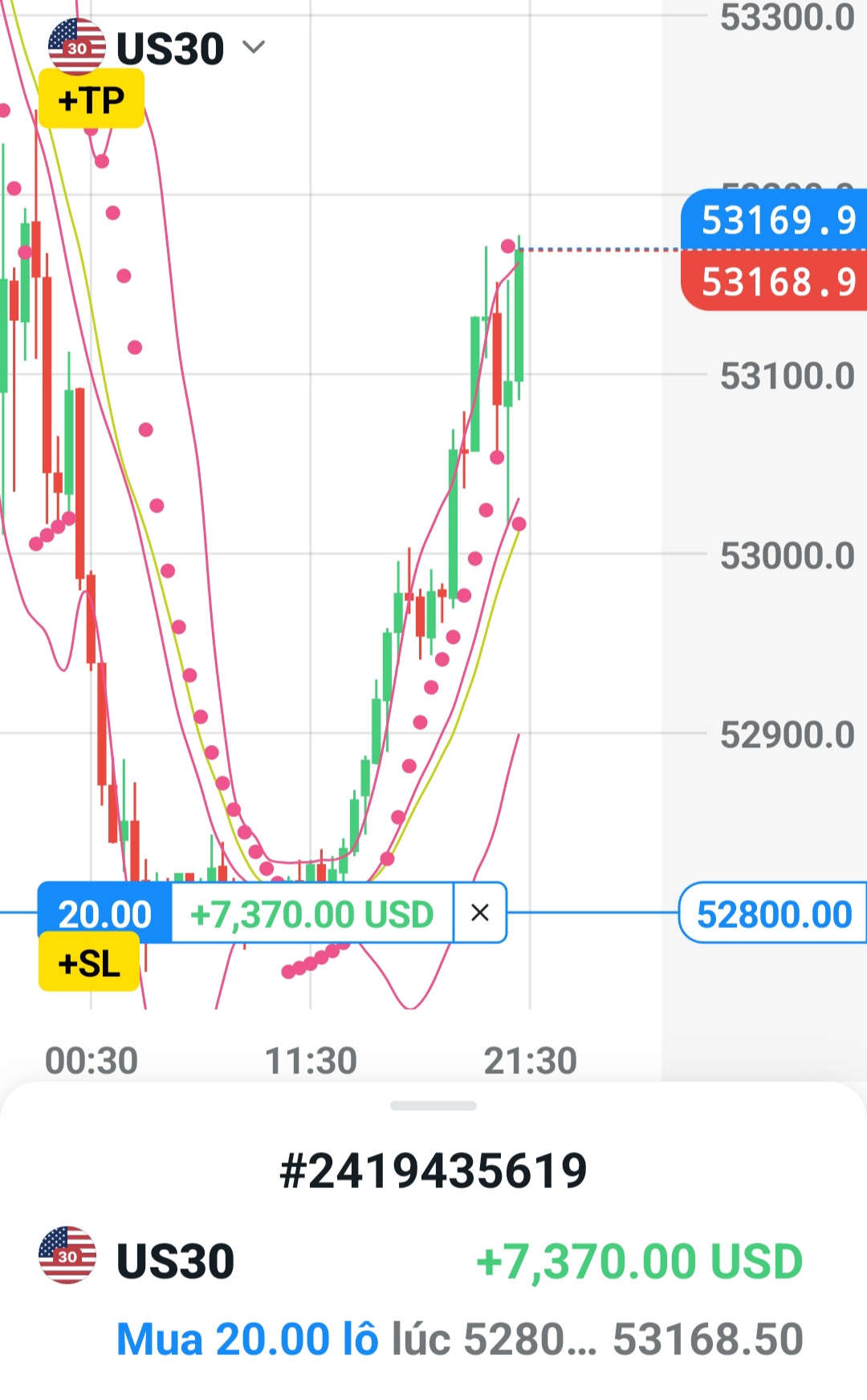Tap the bottom sheet drag handle
Image resolution: width=867 pixels, height=1400 pixels.
[x=433, y=1105]
